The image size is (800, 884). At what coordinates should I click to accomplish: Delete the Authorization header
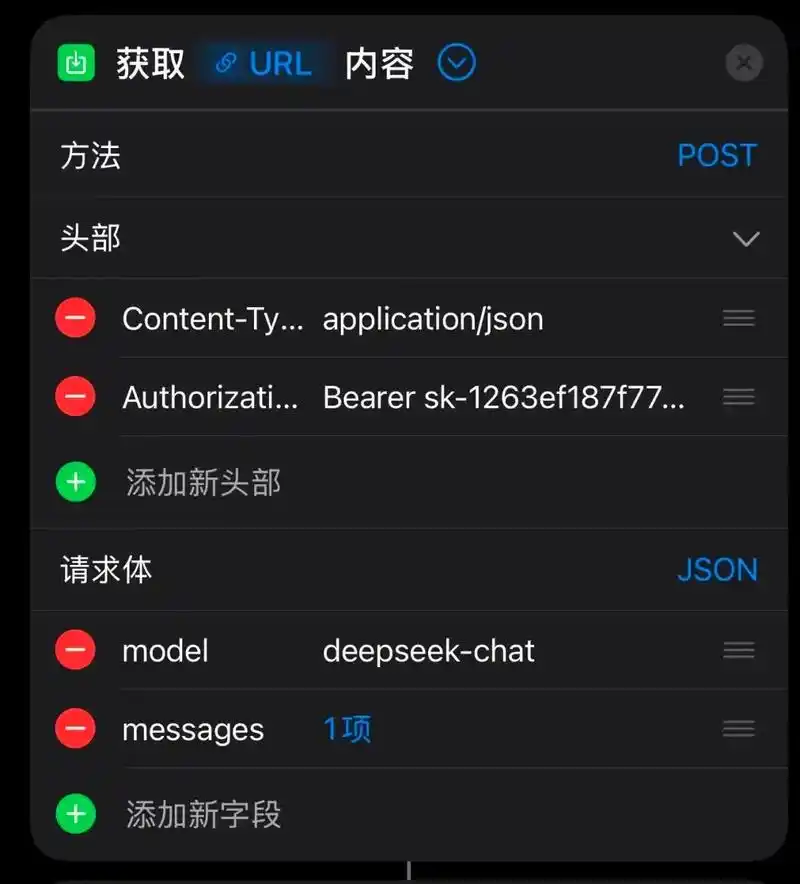click(75, 397)
